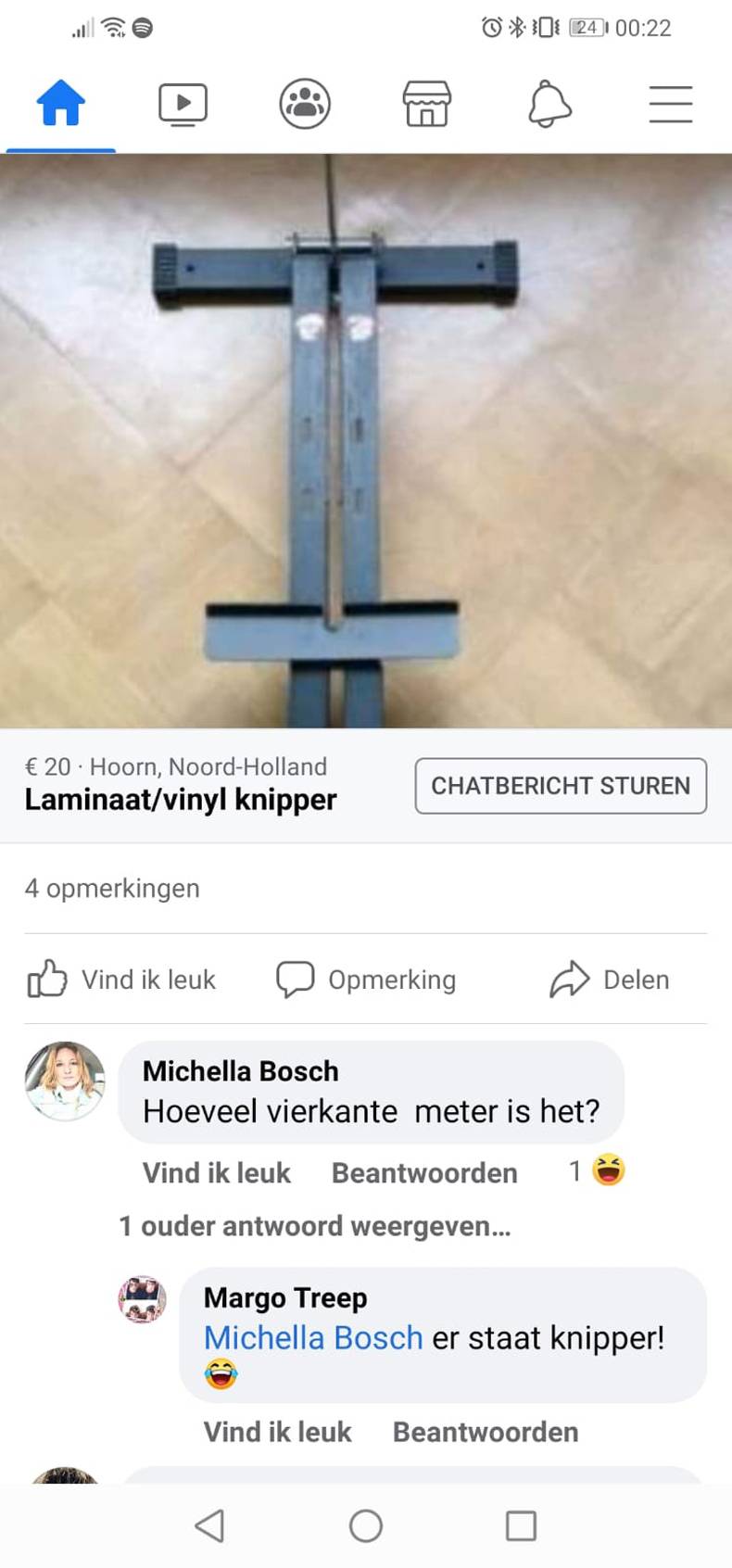Go to the Groups tab
The image size is (732, 1568).
(305, 103)
